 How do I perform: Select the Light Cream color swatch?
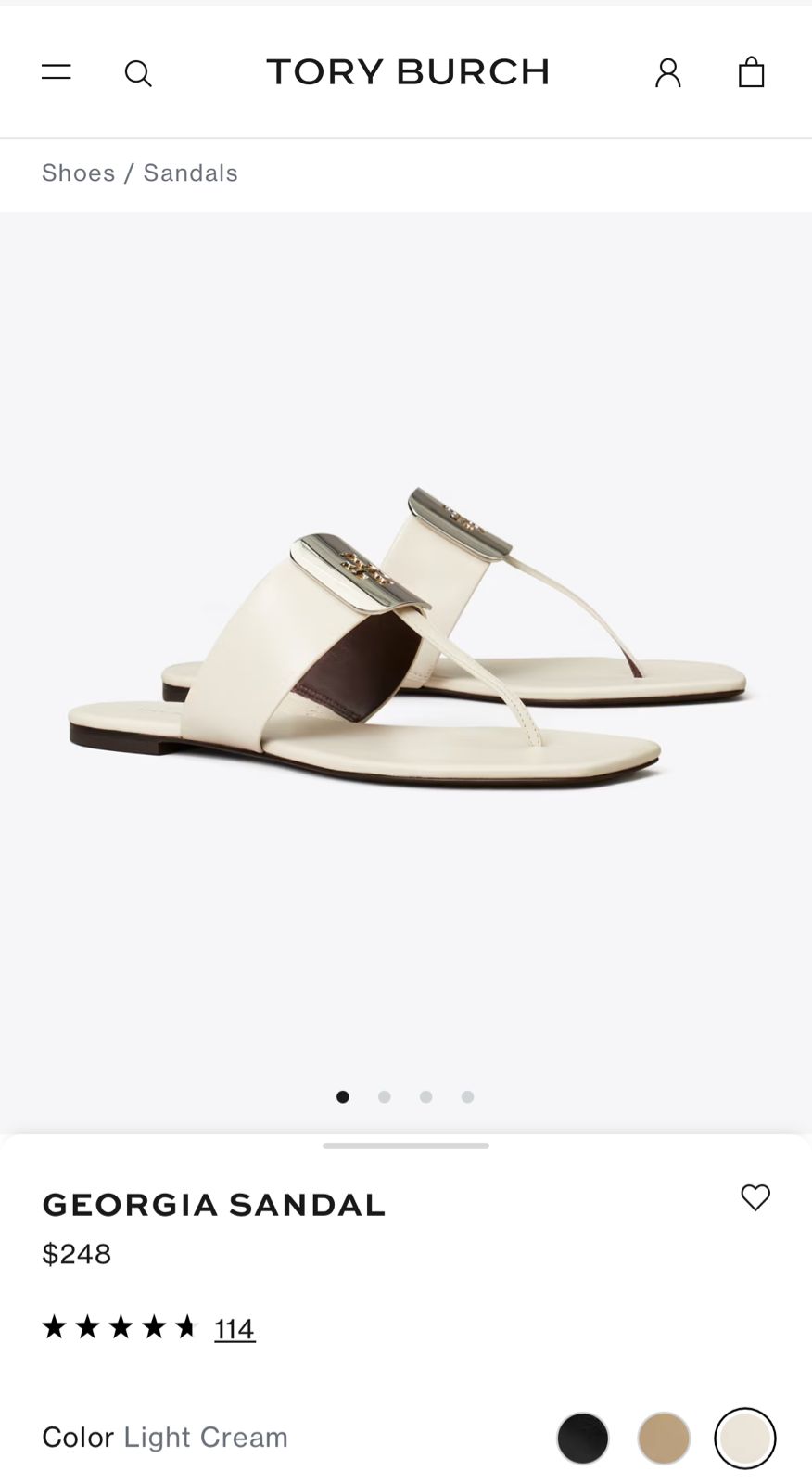click(x=744, y=1439)
